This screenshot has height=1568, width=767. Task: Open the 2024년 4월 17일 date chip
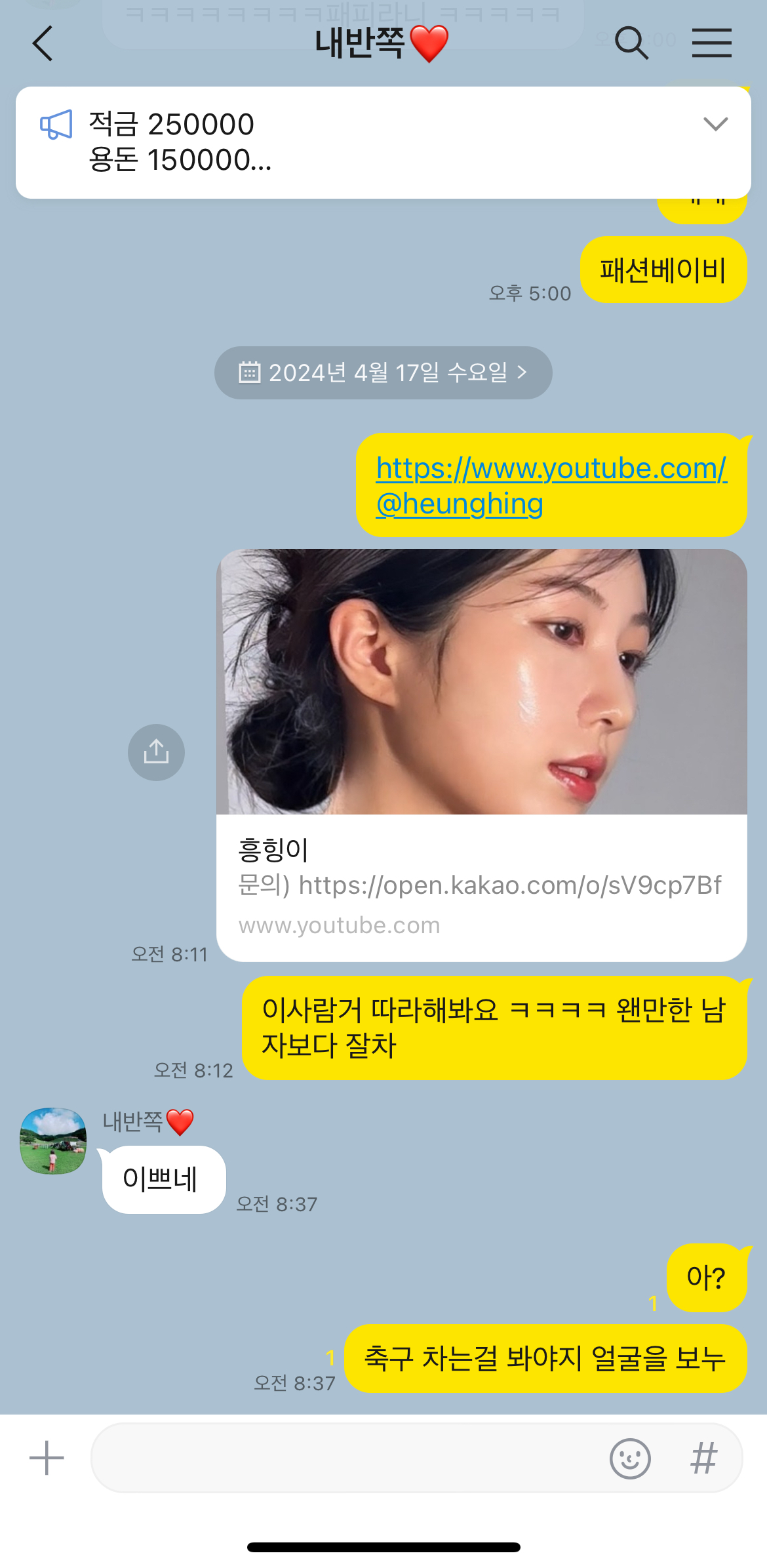pos(383,372)
